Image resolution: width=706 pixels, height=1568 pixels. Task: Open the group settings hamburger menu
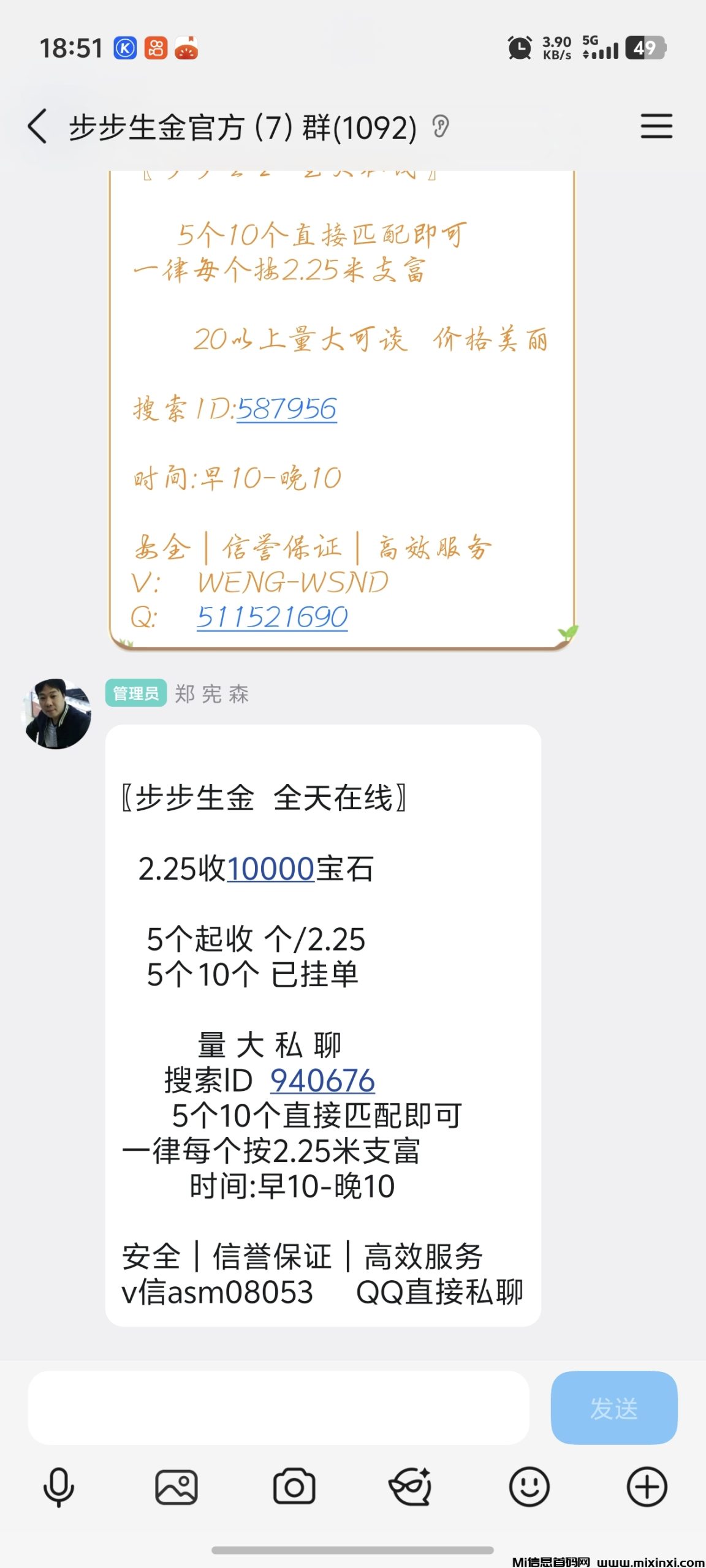pyautogui.click(x=655, y=127)
